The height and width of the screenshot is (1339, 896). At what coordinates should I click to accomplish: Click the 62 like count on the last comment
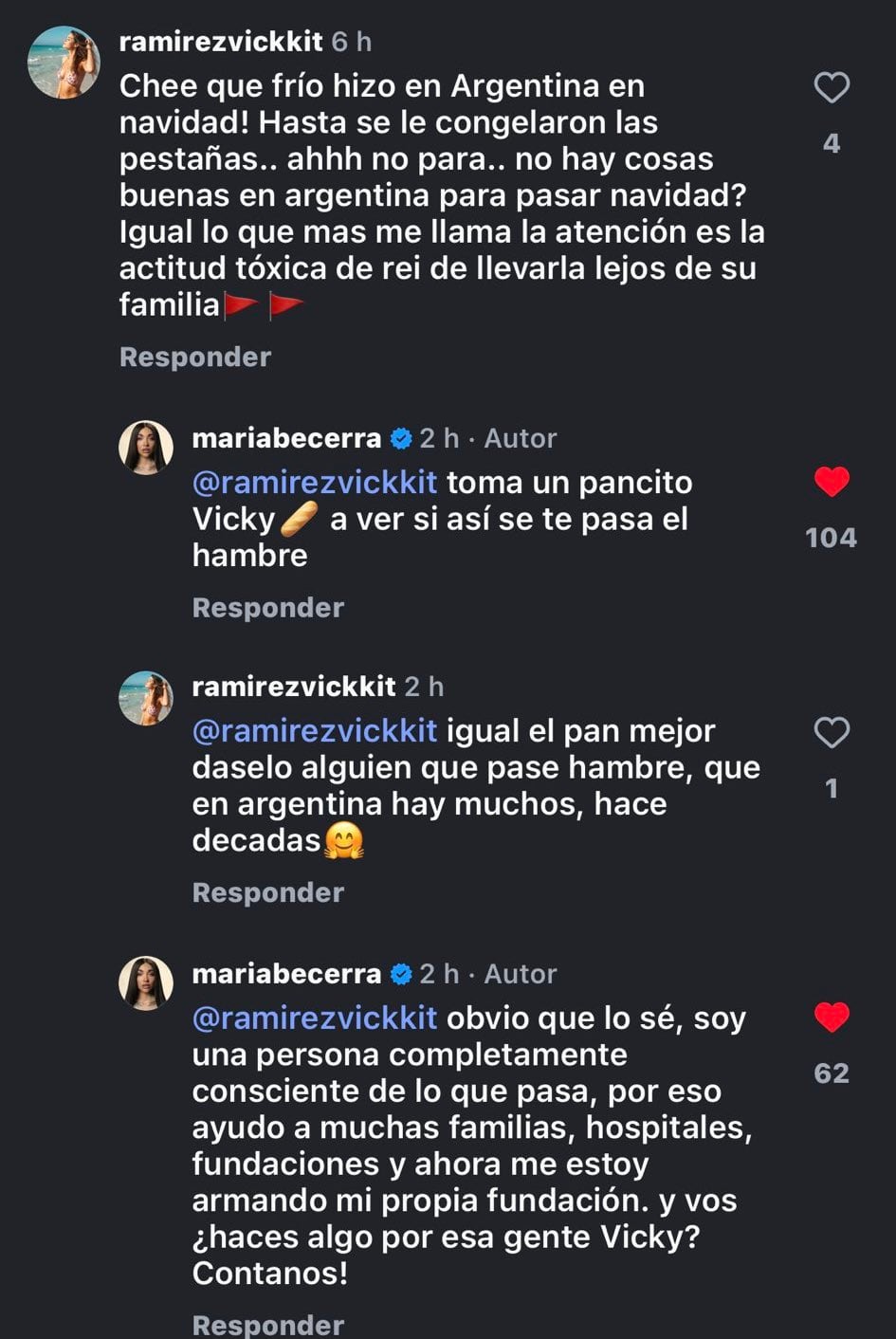[832, 1073]
